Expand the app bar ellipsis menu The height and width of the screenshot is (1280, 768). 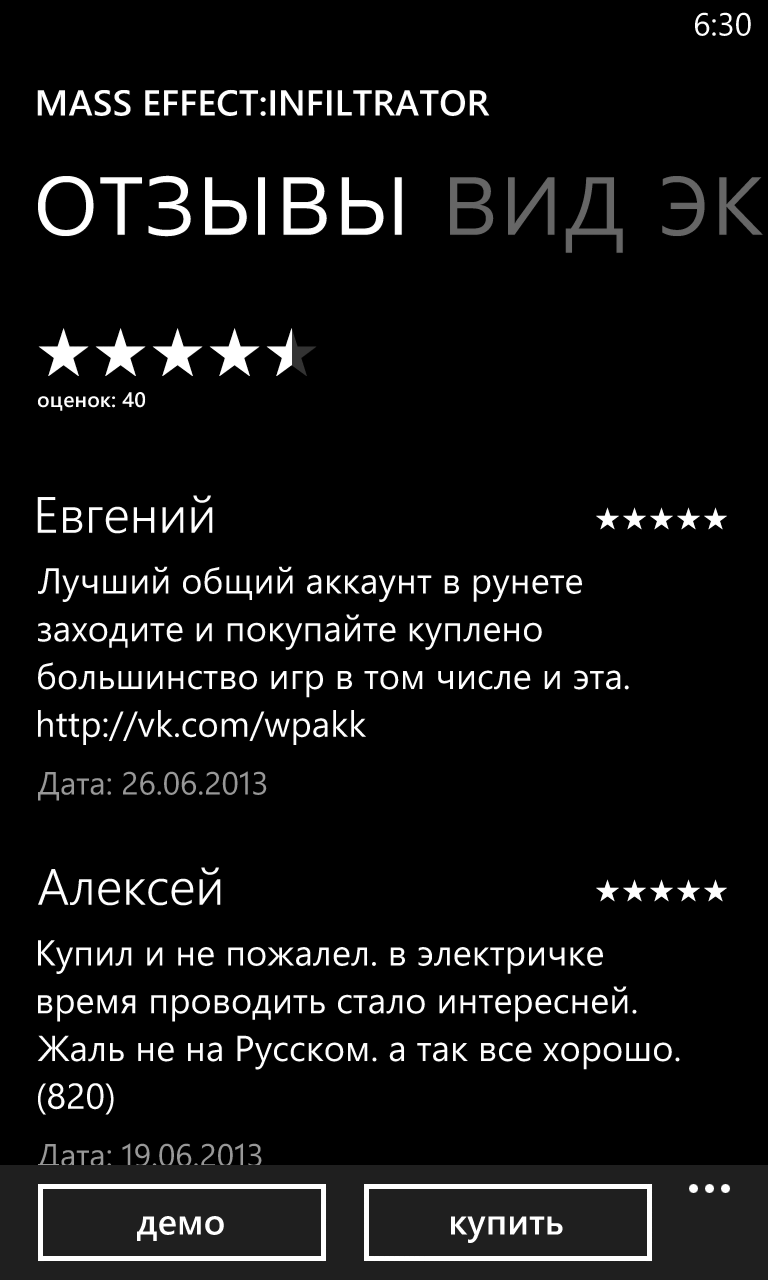710,1189
